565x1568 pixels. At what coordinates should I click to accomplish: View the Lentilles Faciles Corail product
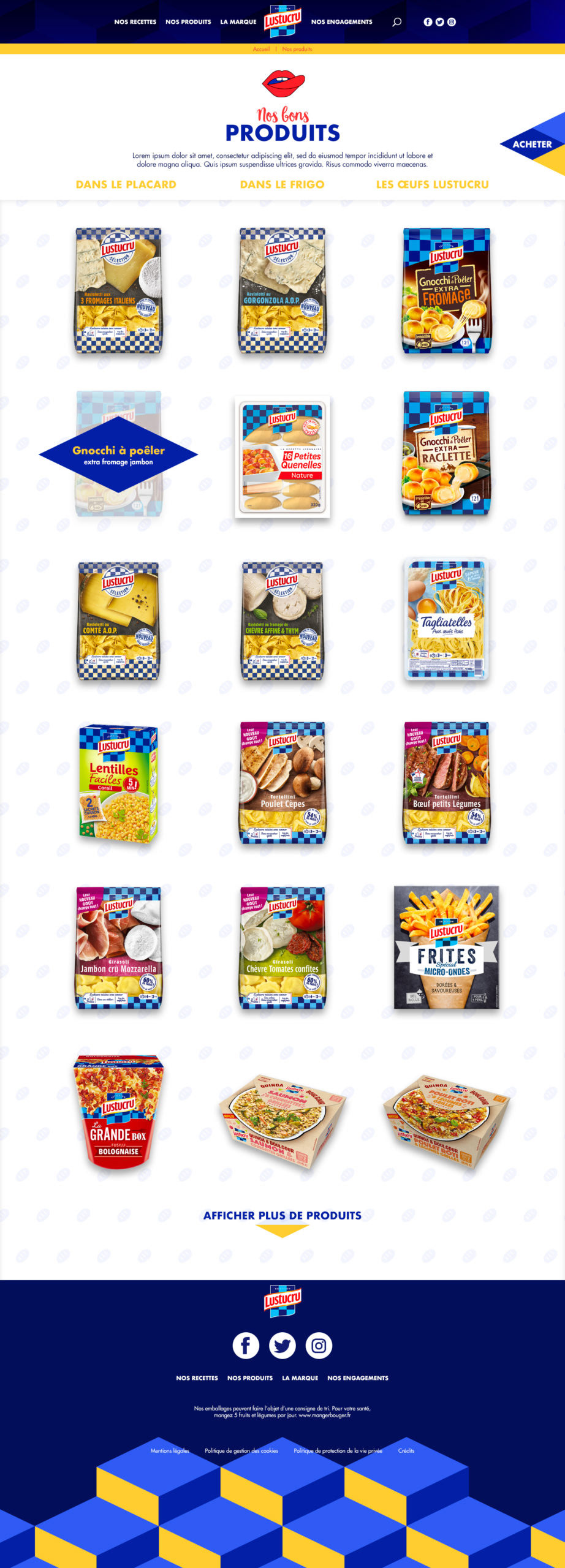click(x=118, y=783)
